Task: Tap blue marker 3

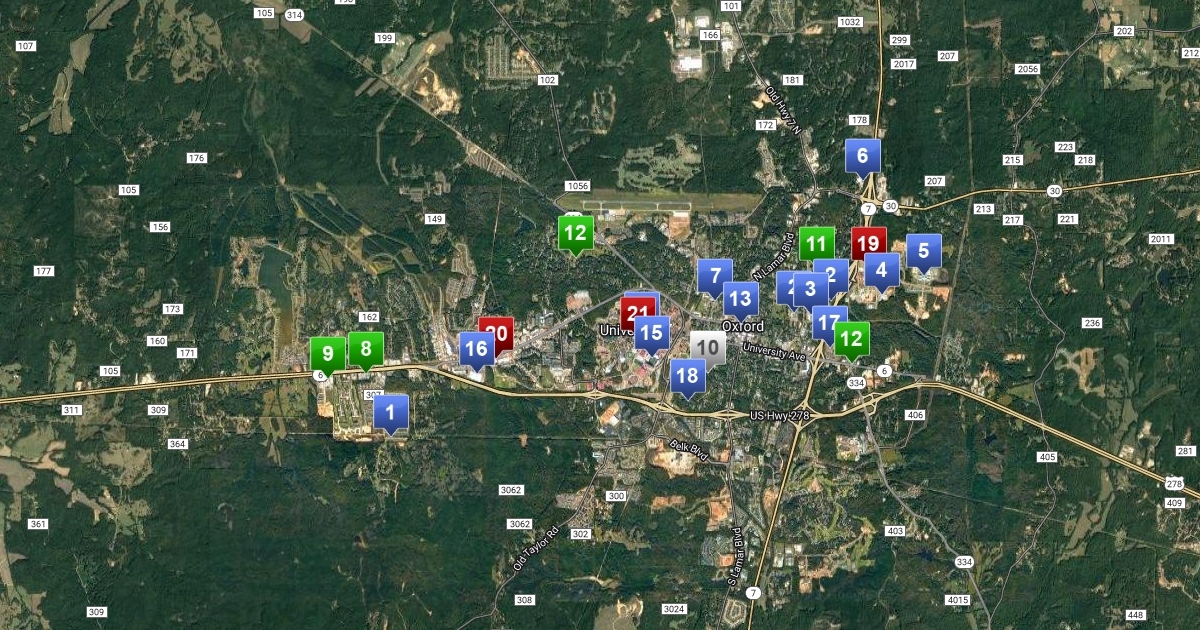Action: point(811,290)
